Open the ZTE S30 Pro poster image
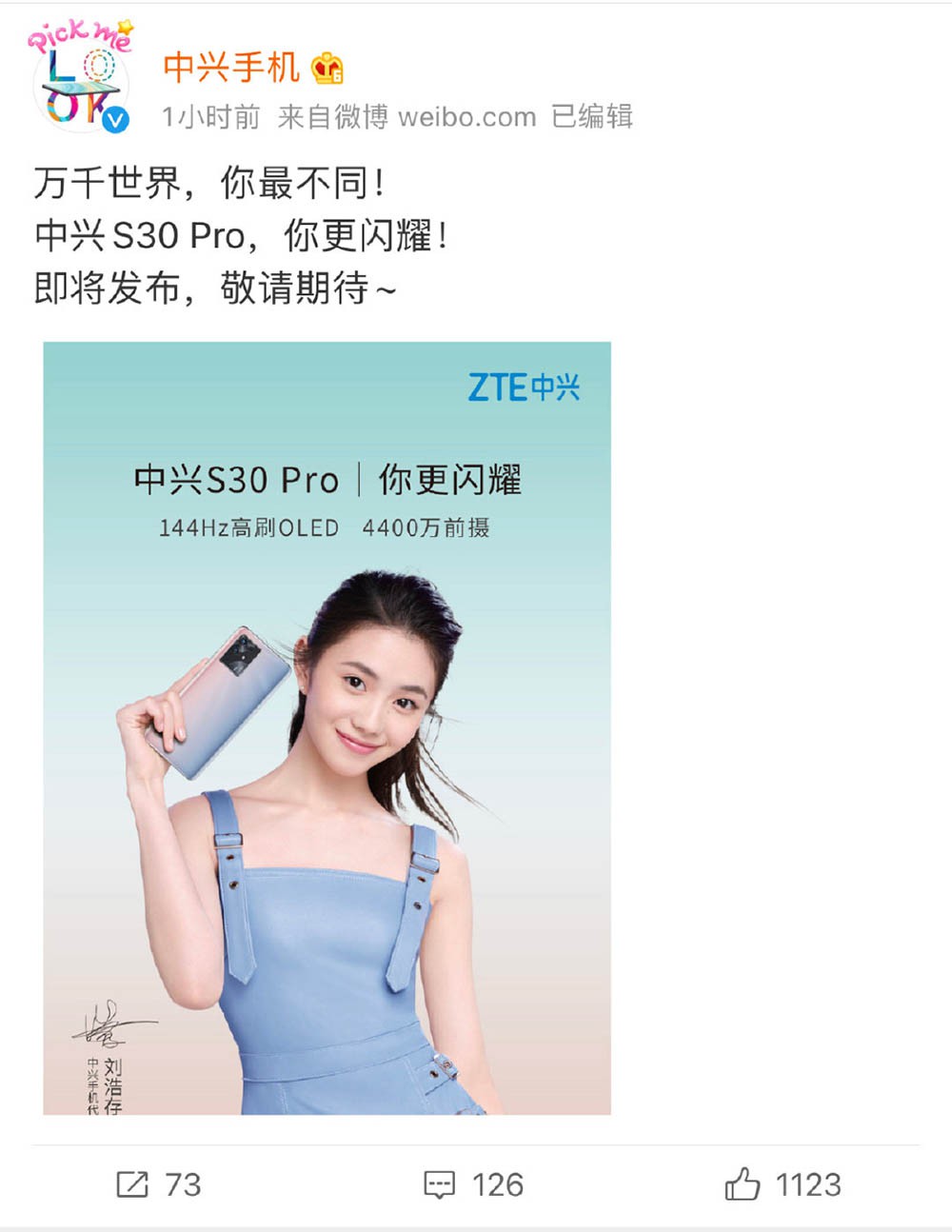The width and height of the screenshot is (952, 1232). (x=327, y=727)
